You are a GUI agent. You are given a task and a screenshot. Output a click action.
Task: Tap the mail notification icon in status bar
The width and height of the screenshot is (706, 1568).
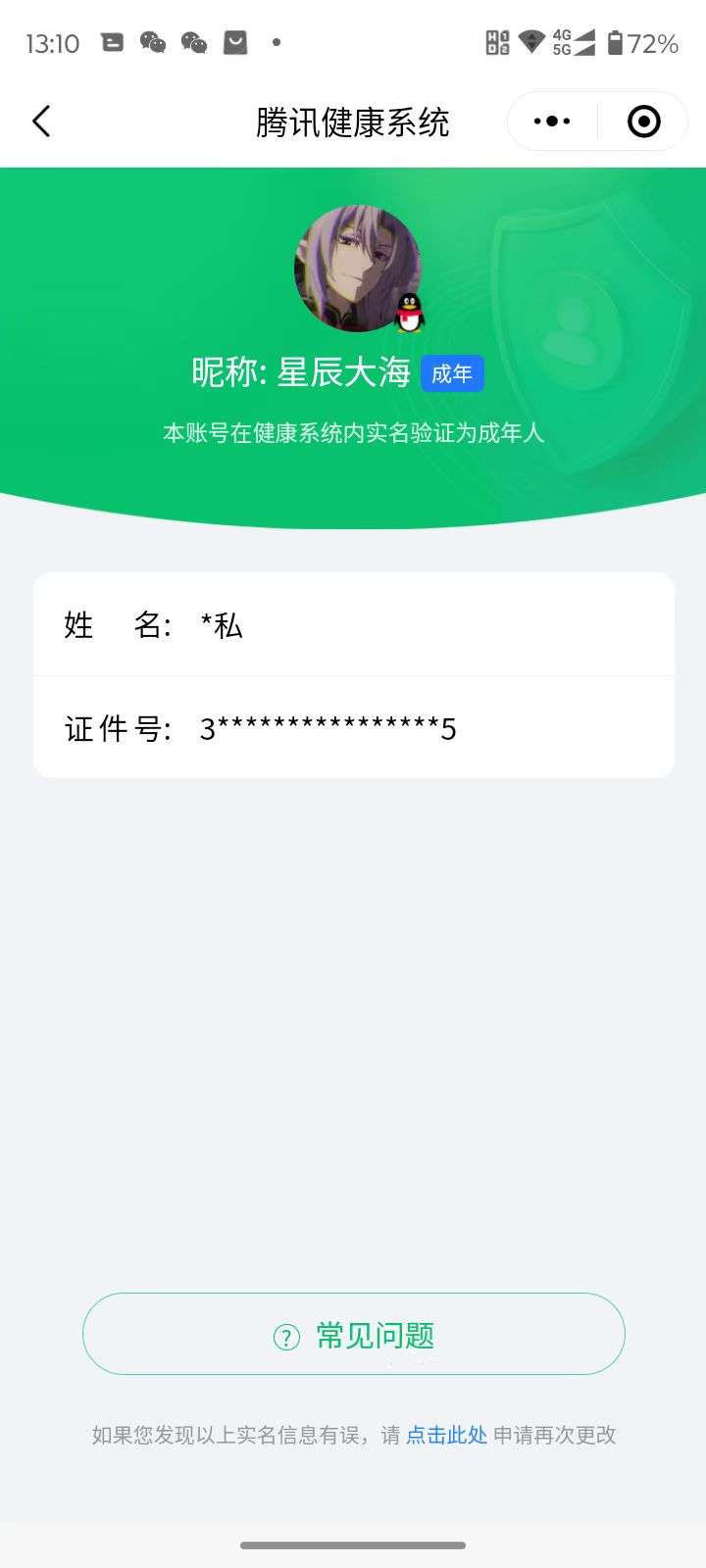(234, 43)
